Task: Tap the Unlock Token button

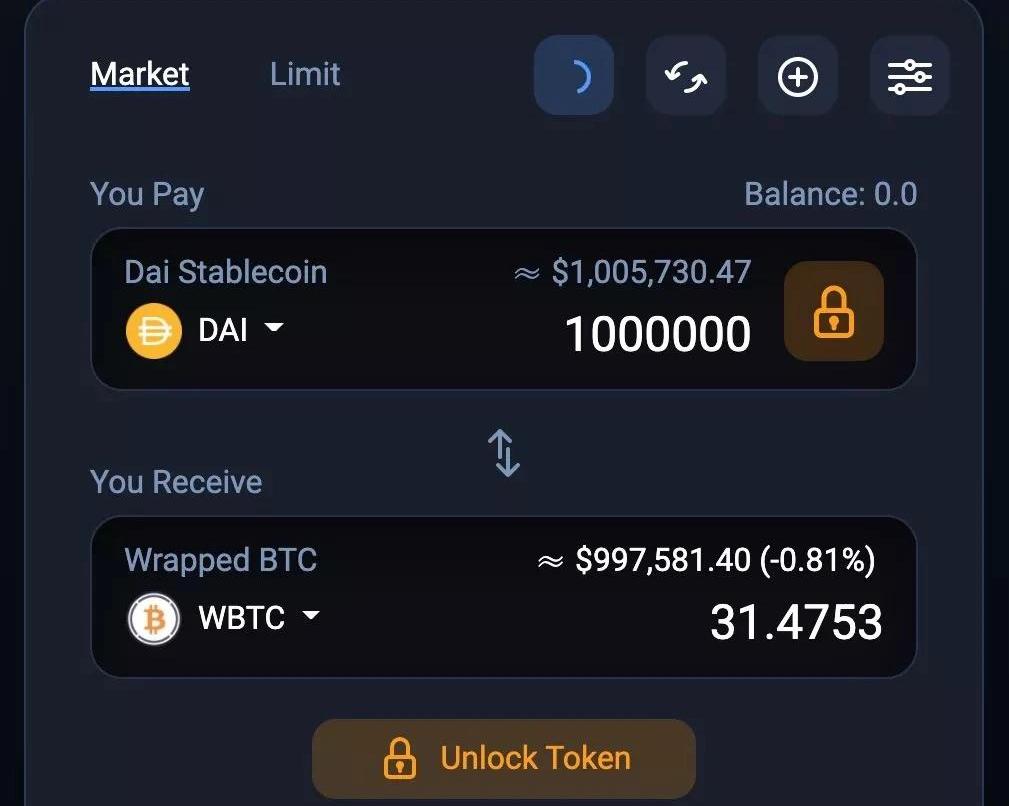Action: (504, 758)
